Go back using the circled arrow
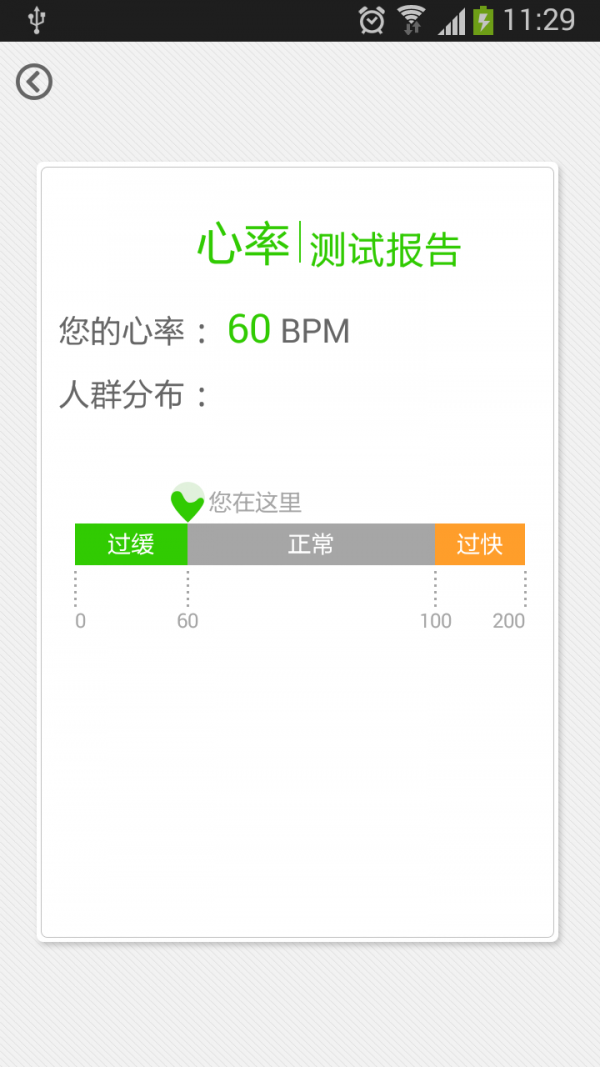The width and height of the screenshot is (600, 1067). coord(34,82)
